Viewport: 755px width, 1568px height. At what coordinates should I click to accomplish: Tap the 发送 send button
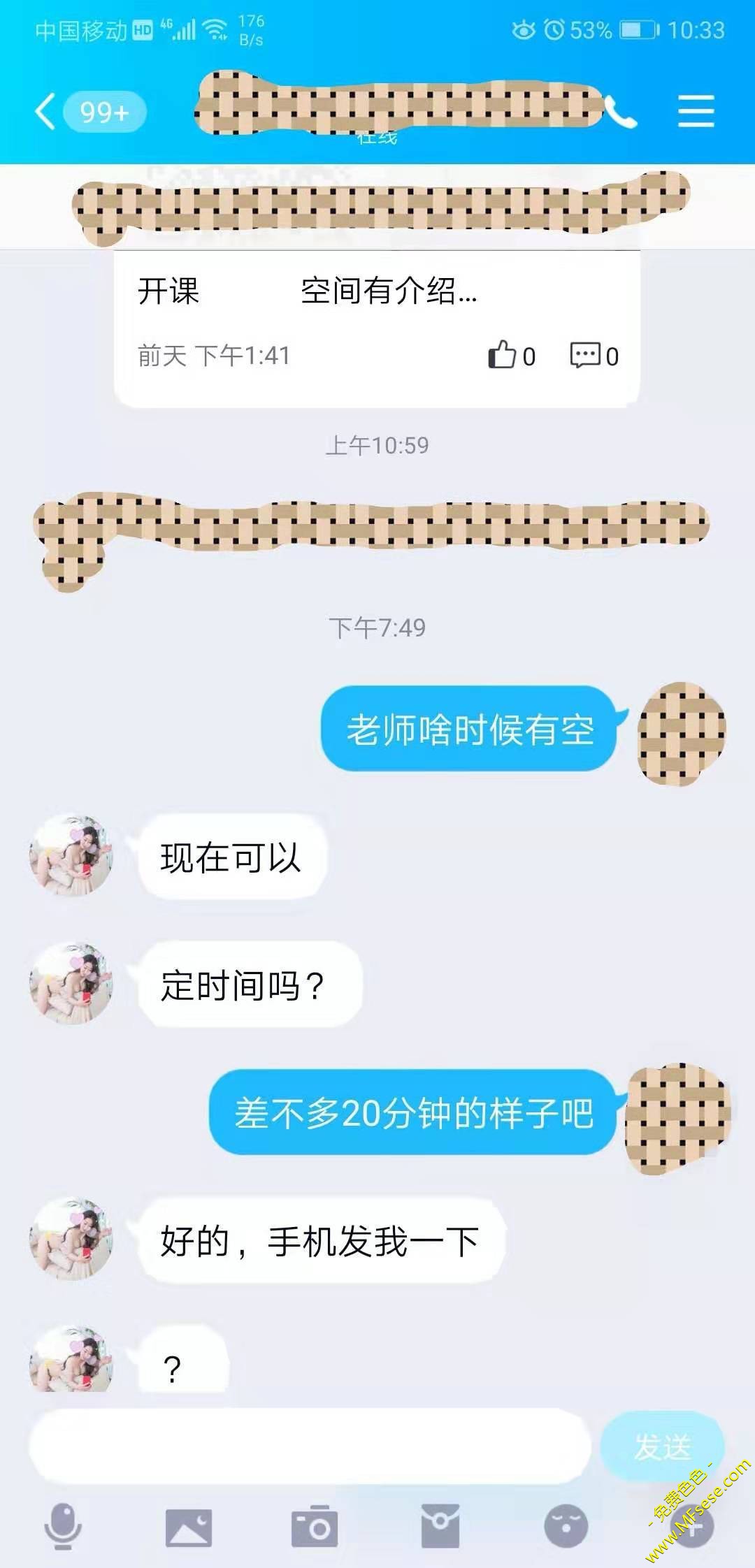(x=661, y=1446)
